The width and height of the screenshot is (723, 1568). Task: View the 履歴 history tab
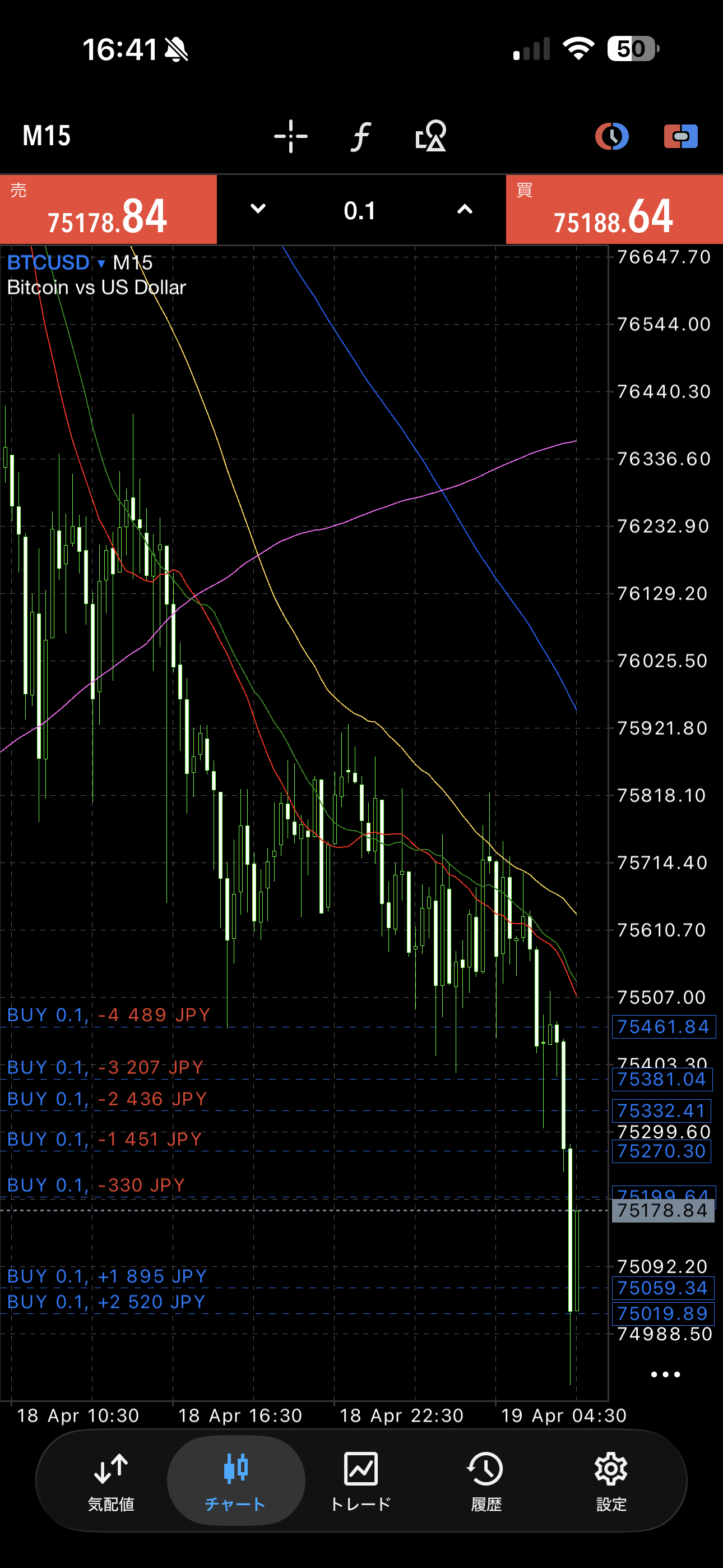coord(486,1481)
